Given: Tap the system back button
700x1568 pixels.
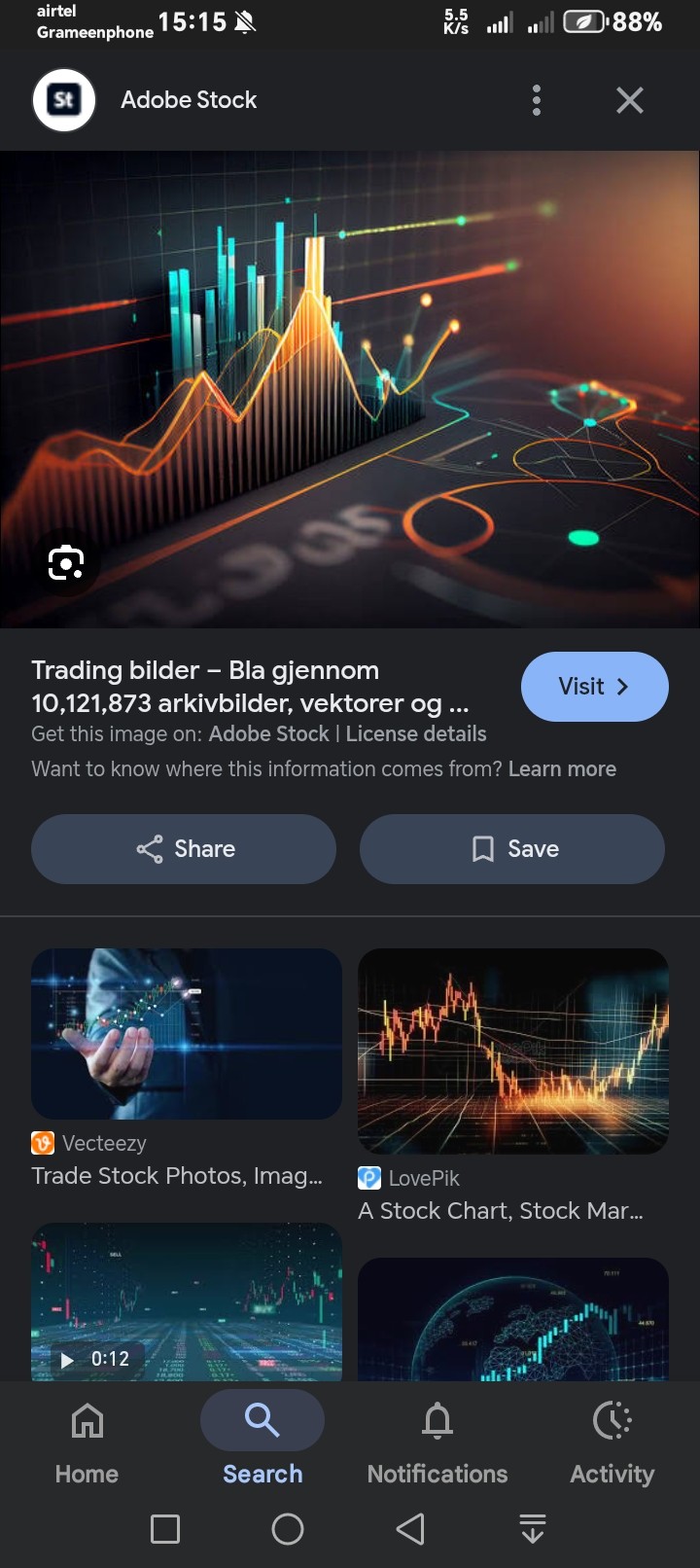Looking at the screenshot, I should [x=410, y=1529].
